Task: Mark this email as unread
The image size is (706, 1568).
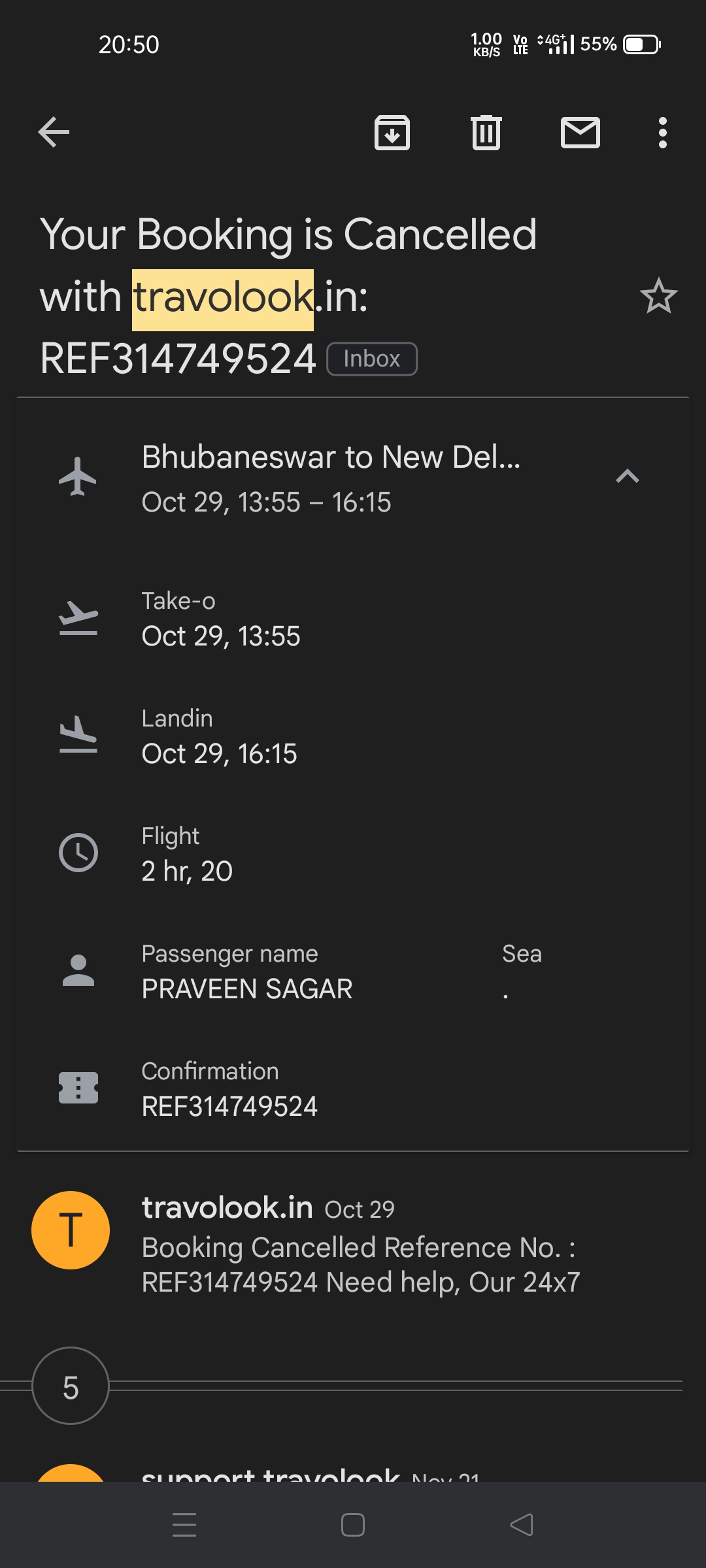Action: [580, 133]
